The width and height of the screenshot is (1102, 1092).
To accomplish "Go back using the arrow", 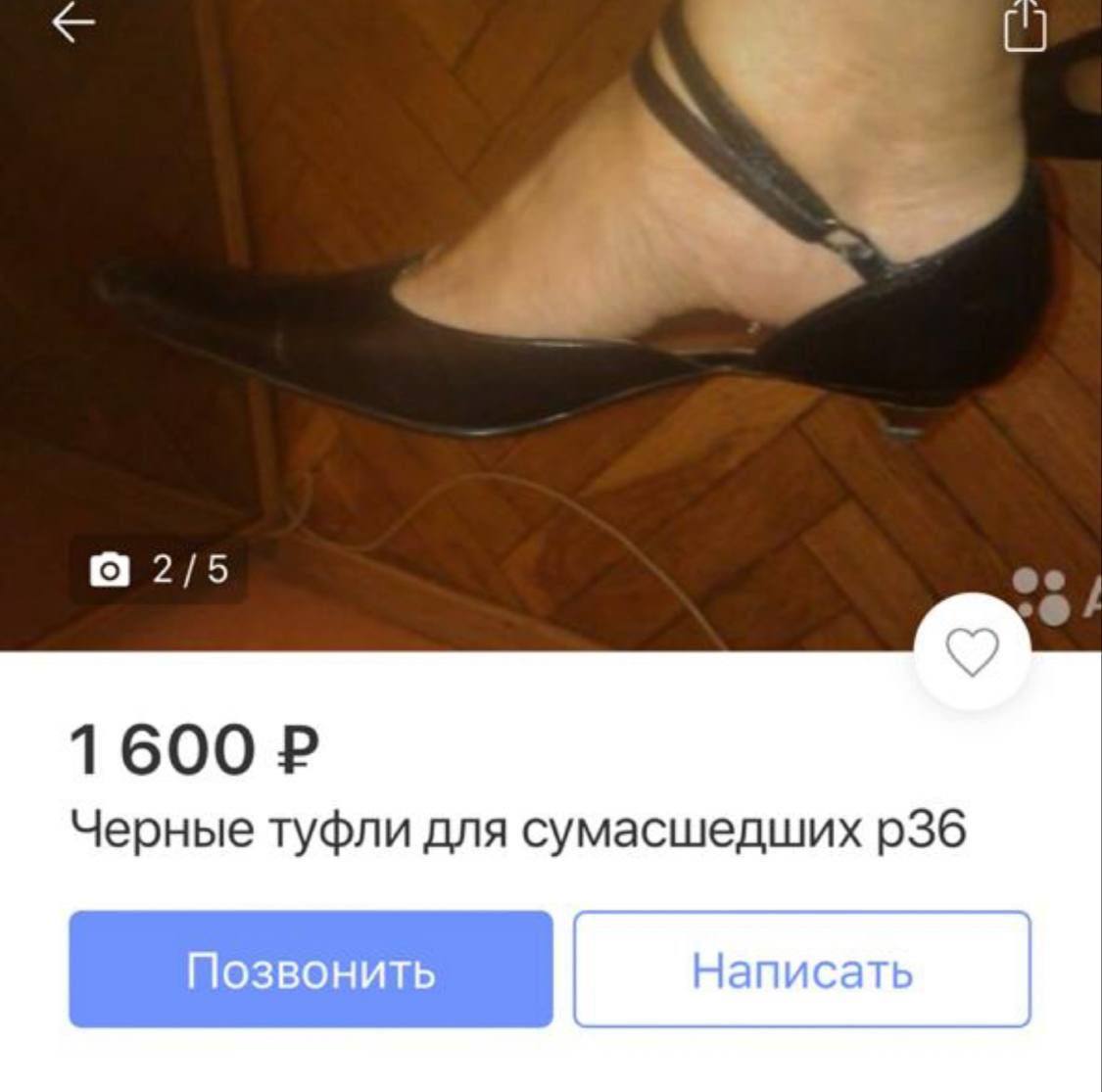I will point(73,24).
